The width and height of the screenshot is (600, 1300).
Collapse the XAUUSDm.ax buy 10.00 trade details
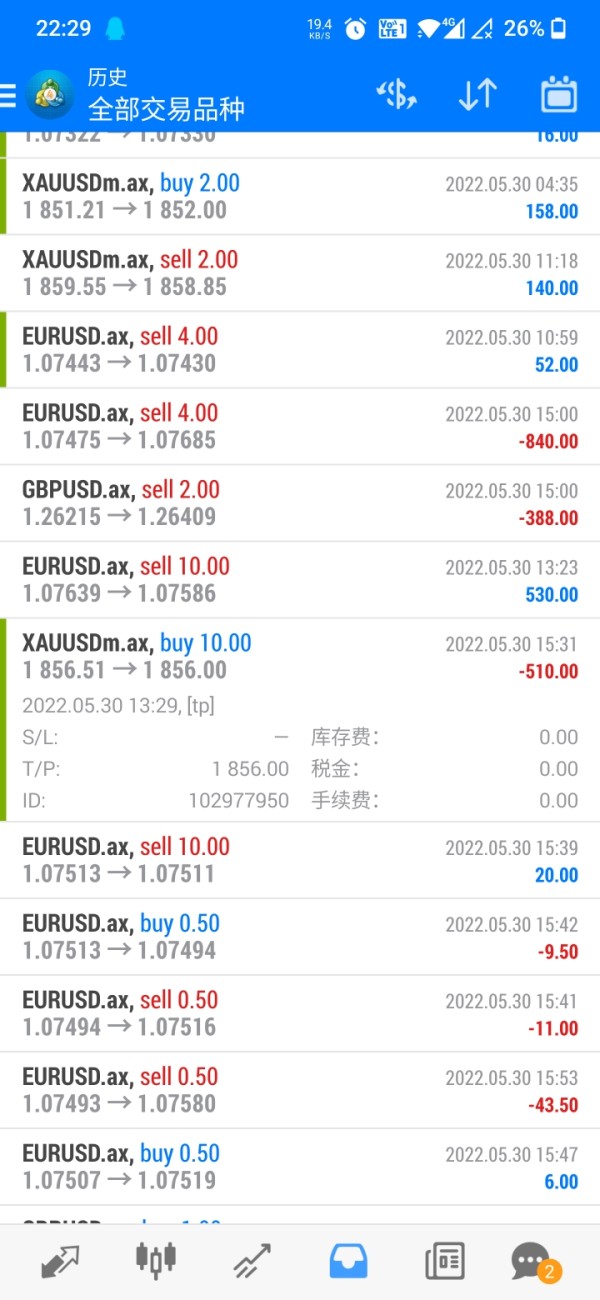tap(300, 721)
